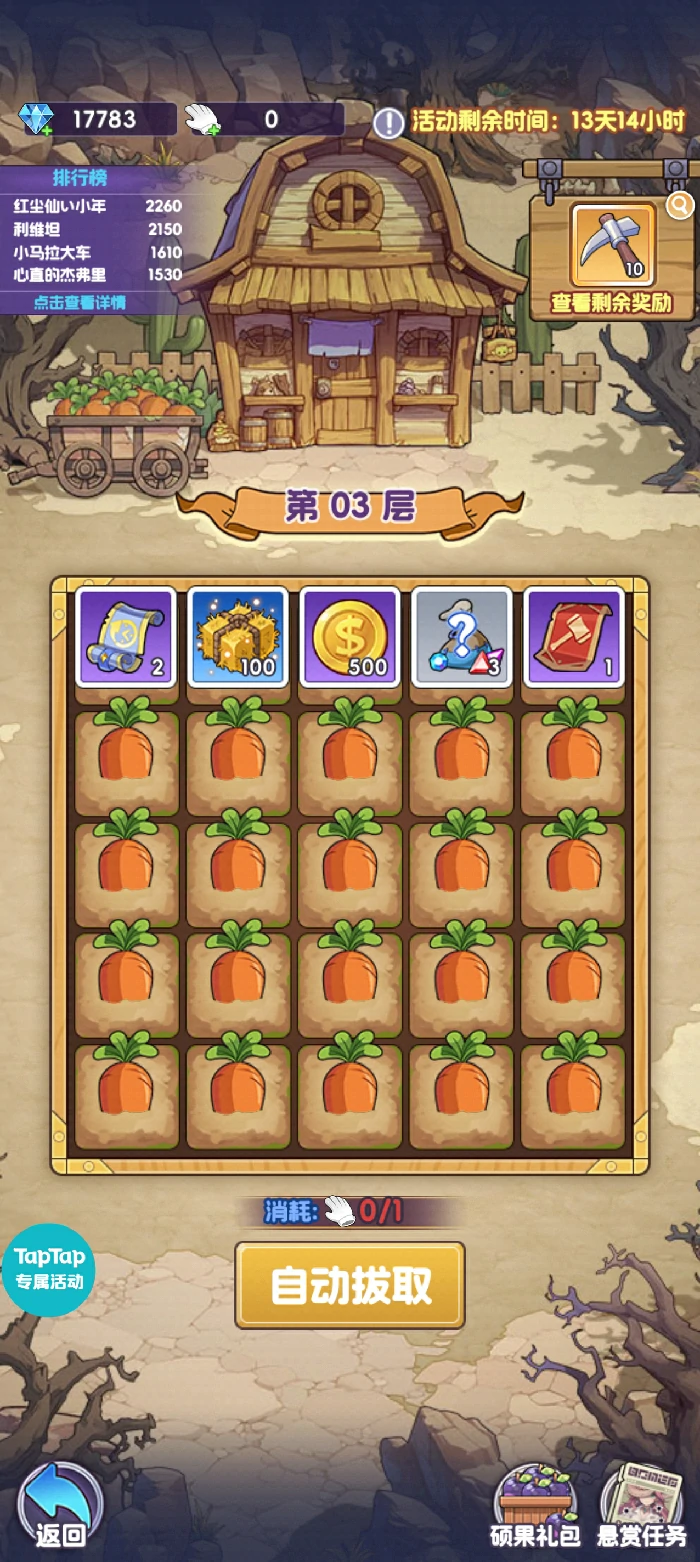The width and height of the screenshot is (700, 1562).
Task: Open the activity info exclamation icon
Action: coord(388,122)
